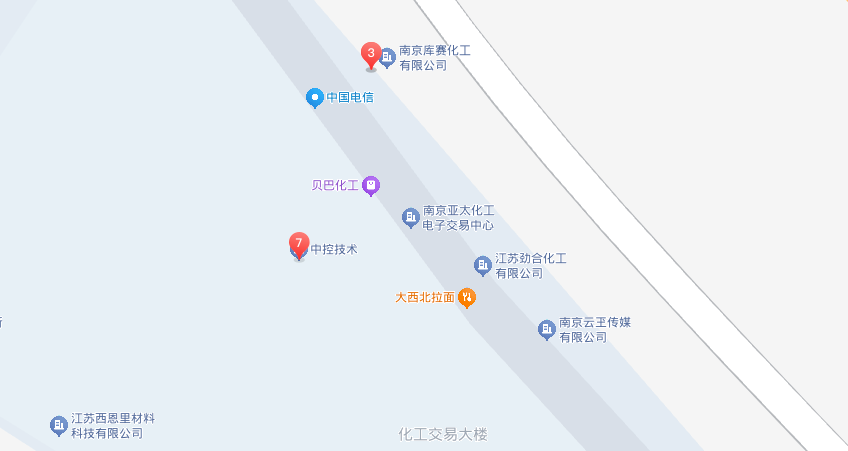Image resolution: width=848 pixels, height=451 pixels.
Task: Open 大西北拉面 restaurant pin
Action: [466, 298]
